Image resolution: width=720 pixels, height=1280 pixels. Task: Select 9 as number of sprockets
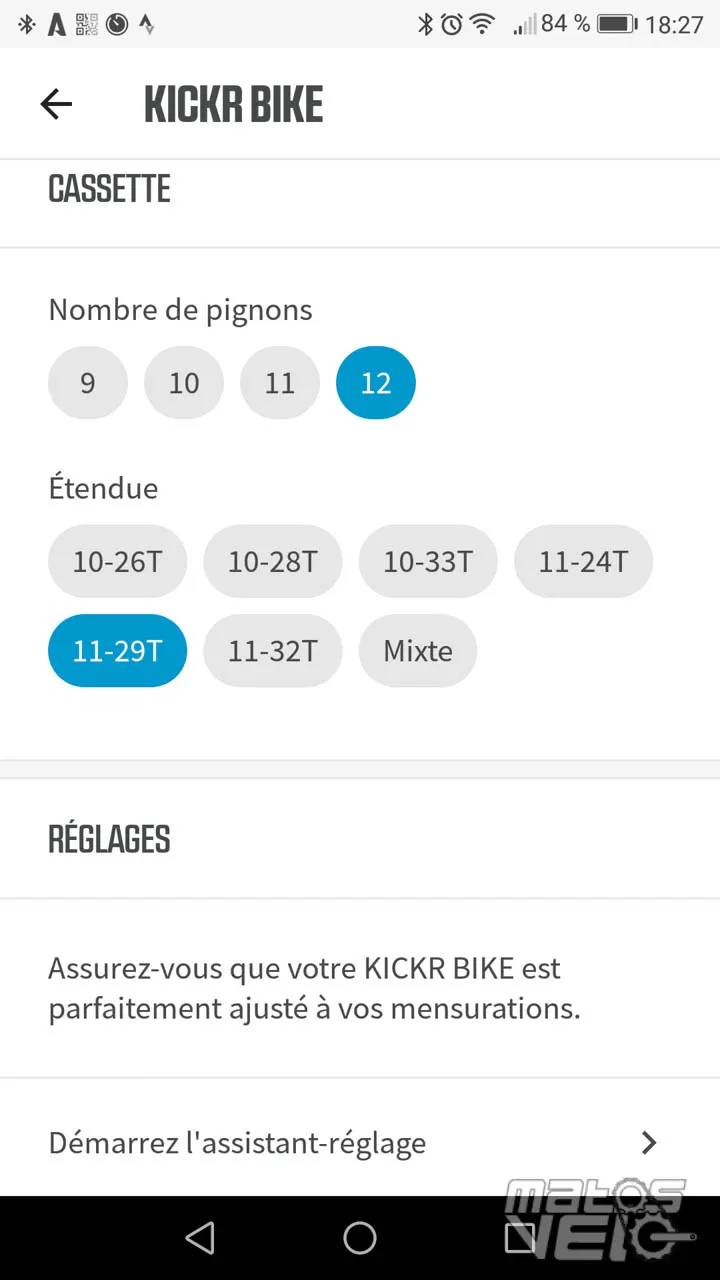tap(88, 383)
